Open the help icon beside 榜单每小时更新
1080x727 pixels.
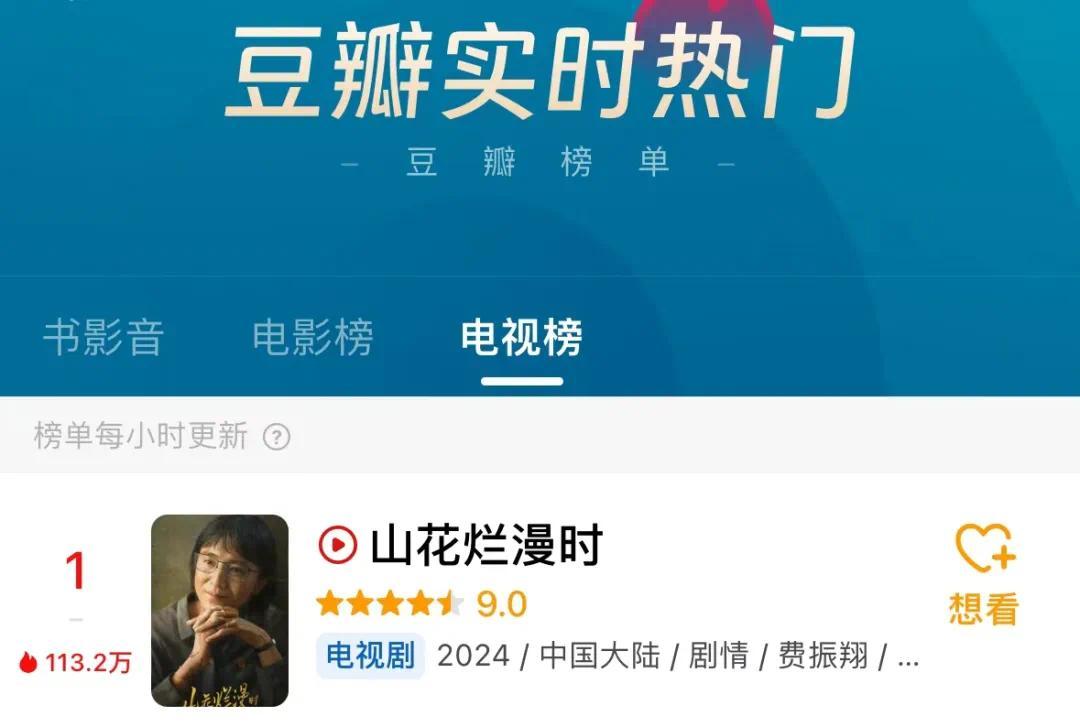click(276, 437)
